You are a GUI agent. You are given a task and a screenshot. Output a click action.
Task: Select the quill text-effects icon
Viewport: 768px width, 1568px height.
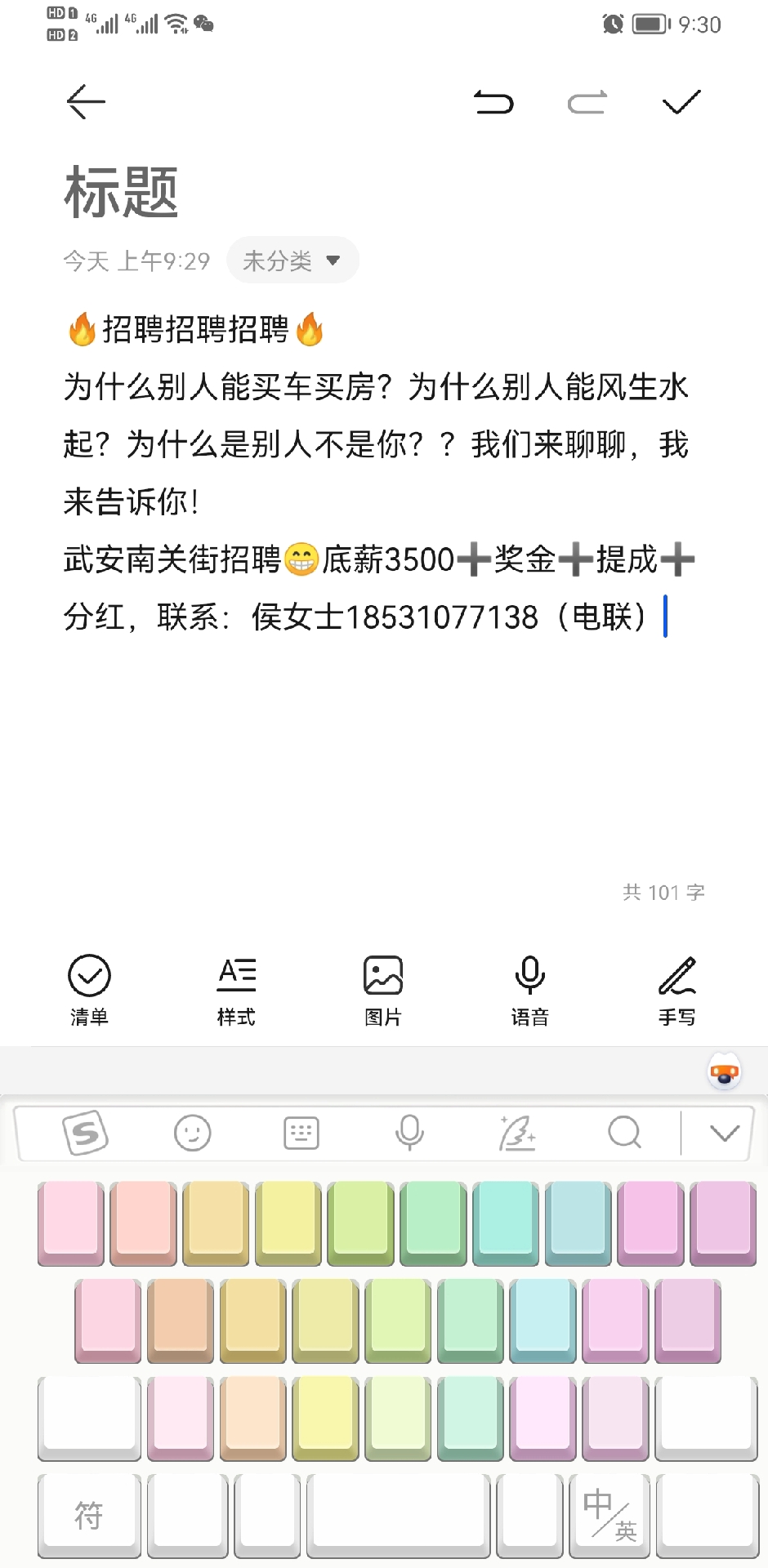coord(517,1134)
